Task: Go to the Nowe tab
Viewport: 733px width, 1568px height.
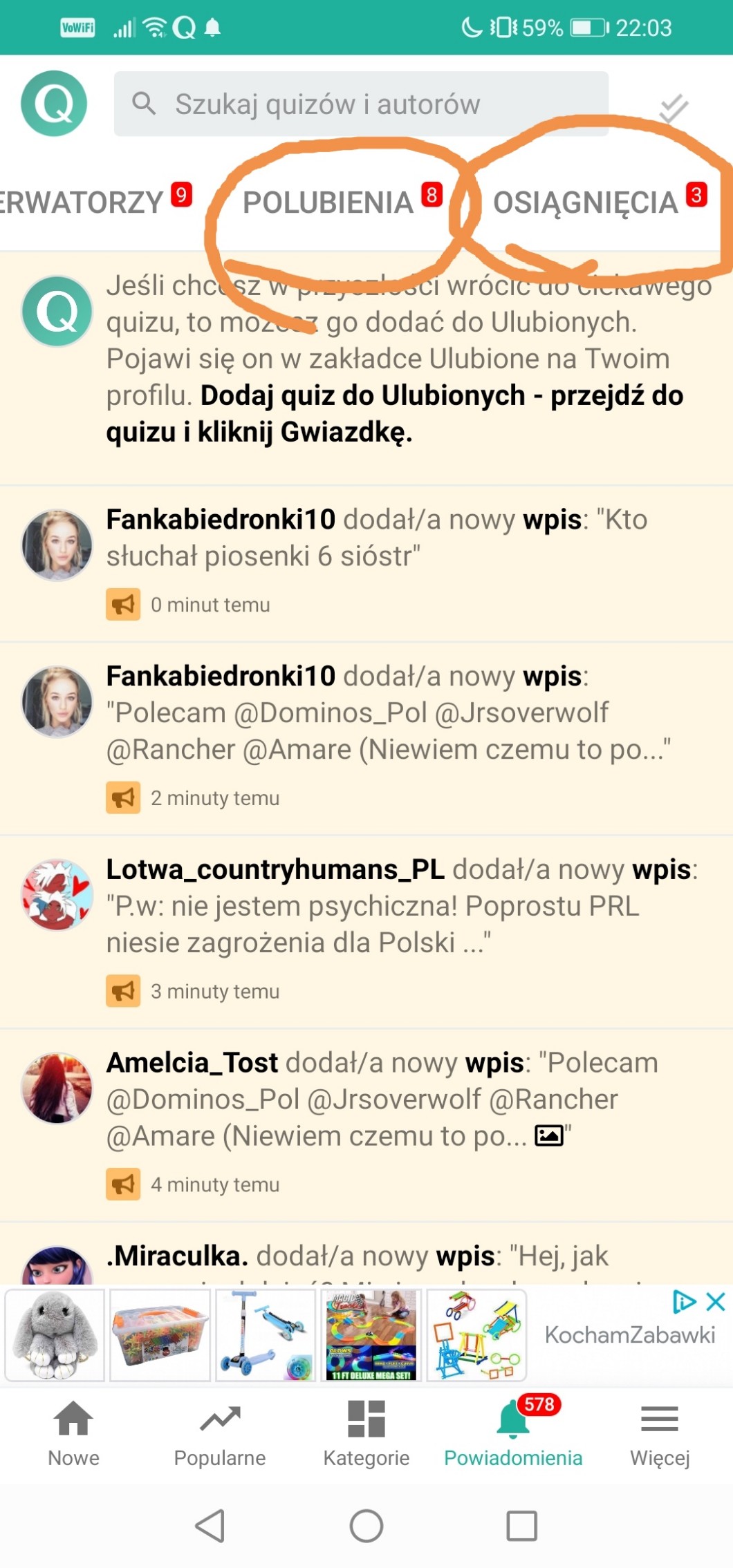Action: click(x=73, y=1432)
